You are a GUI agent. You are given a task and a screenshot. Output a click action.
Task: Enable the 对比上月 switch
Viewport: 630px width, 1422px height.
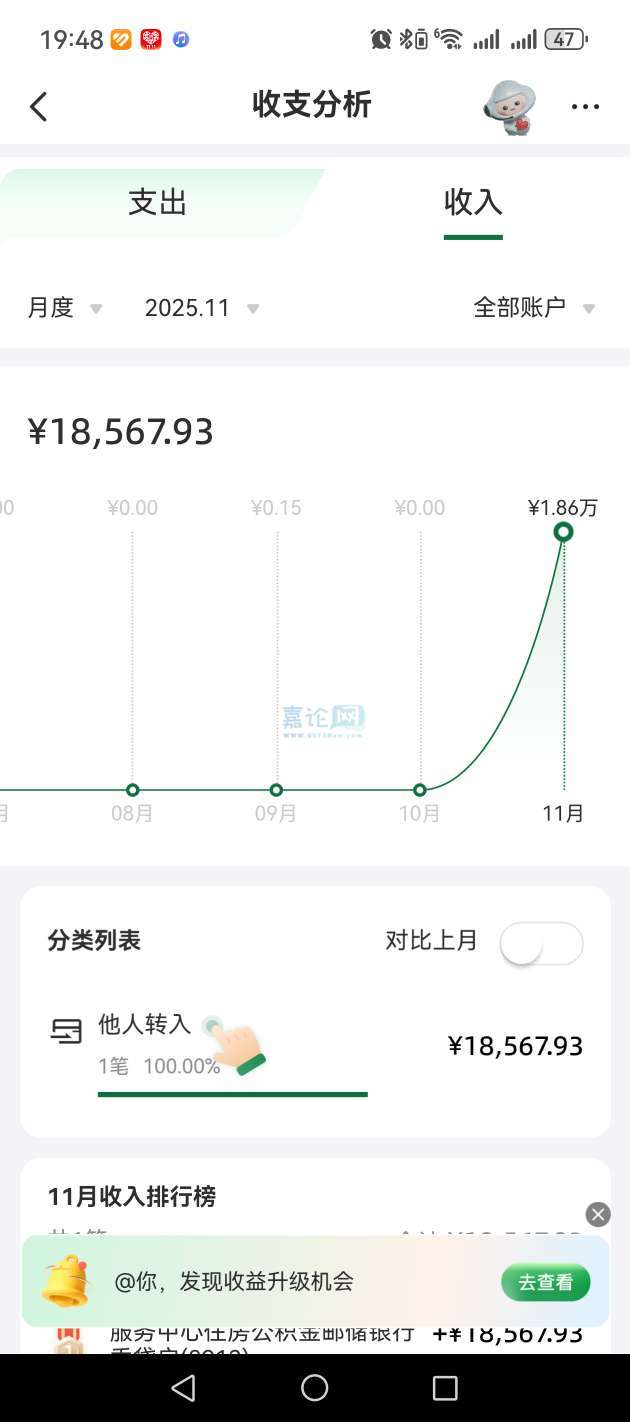pyautogui.click(x=541, y=943)
